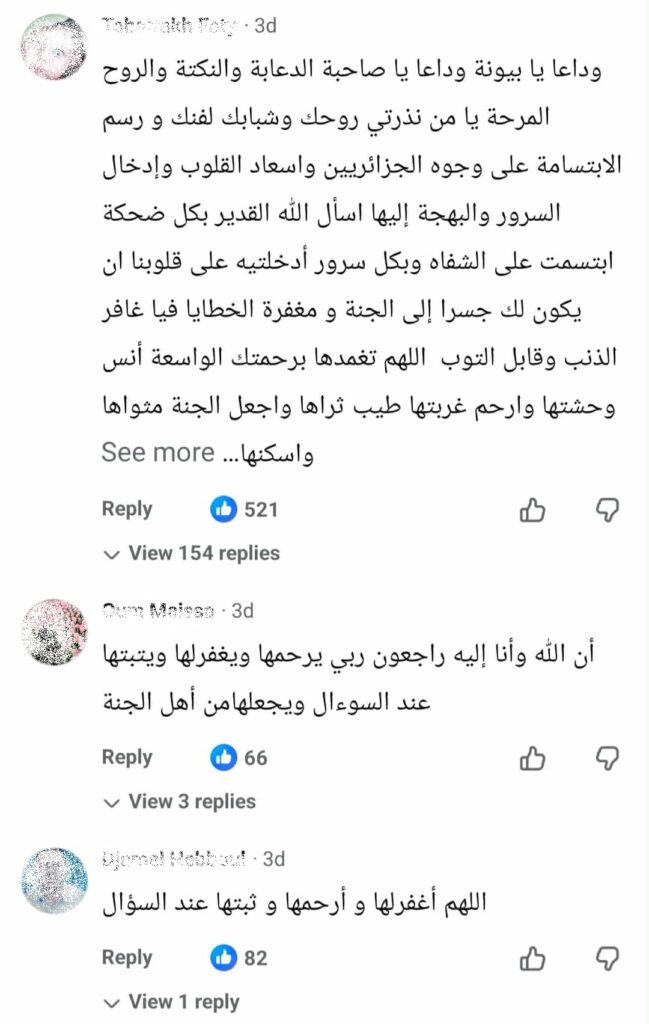Reply to the comment with 66 likes
649x1024 pixels.
(127, 758)
